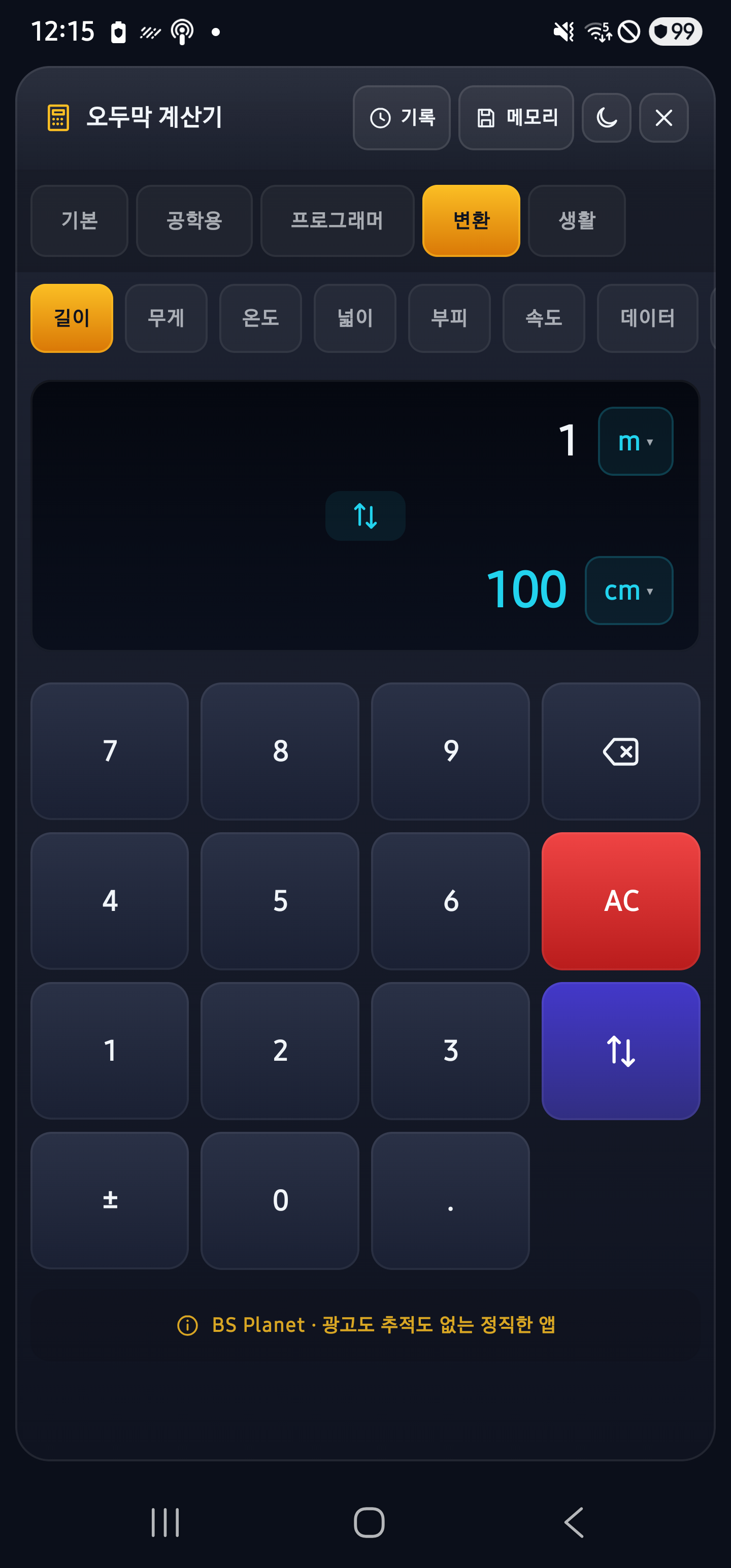731x1568 pixels.
Task: Tap the purple swap key on the keypad
Action: point(621,1051)
